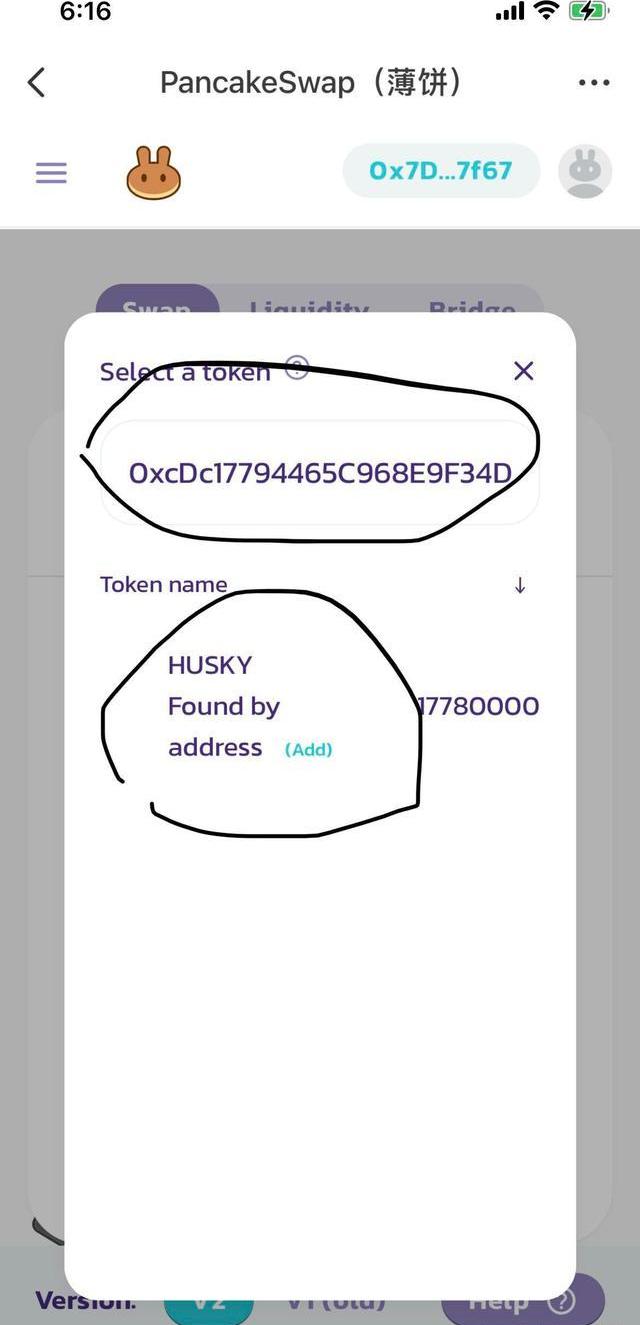Open the PancakeSwap bunny logo home
The image size is (640, 1325).
[153, 173]
